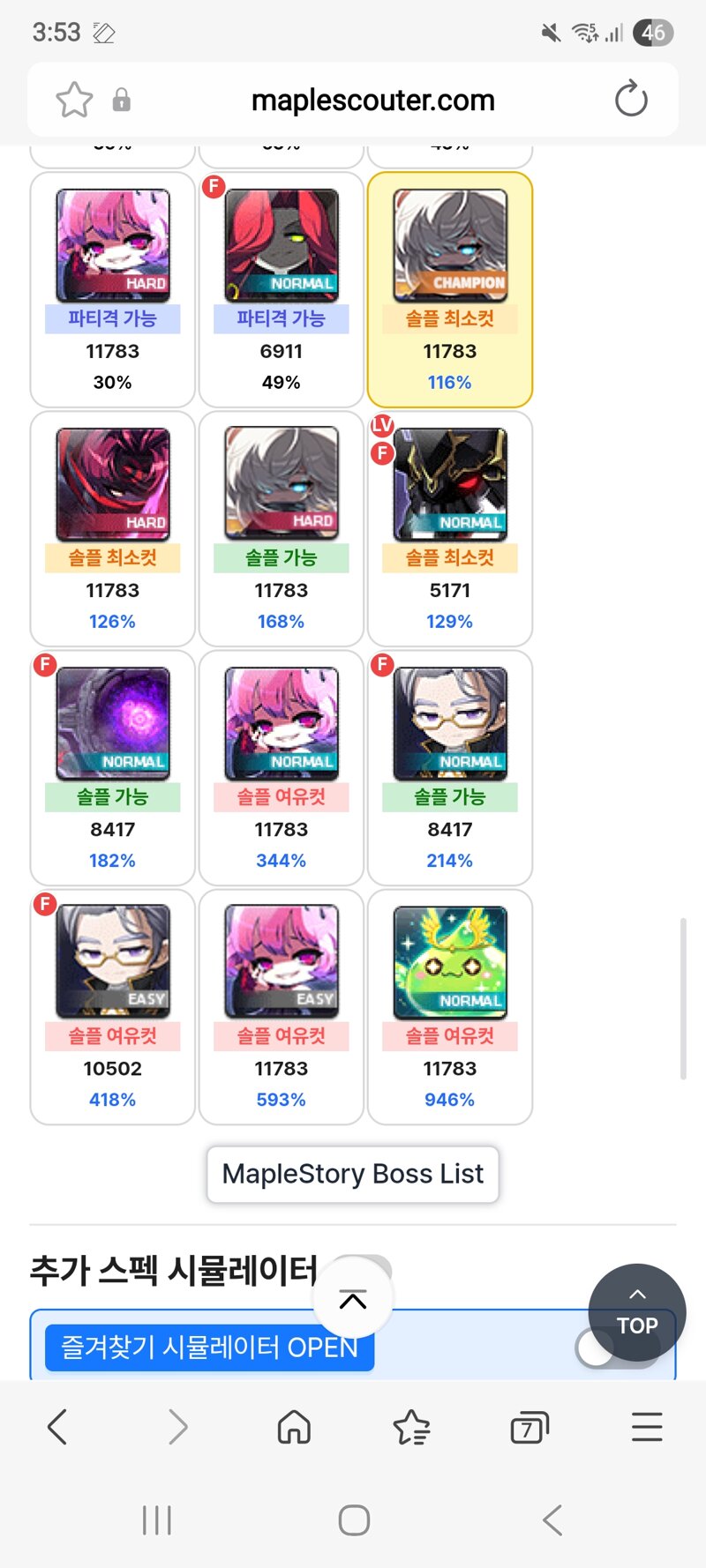
Task: Bookmark this page with the star icon
Action: tap(74, 100)
